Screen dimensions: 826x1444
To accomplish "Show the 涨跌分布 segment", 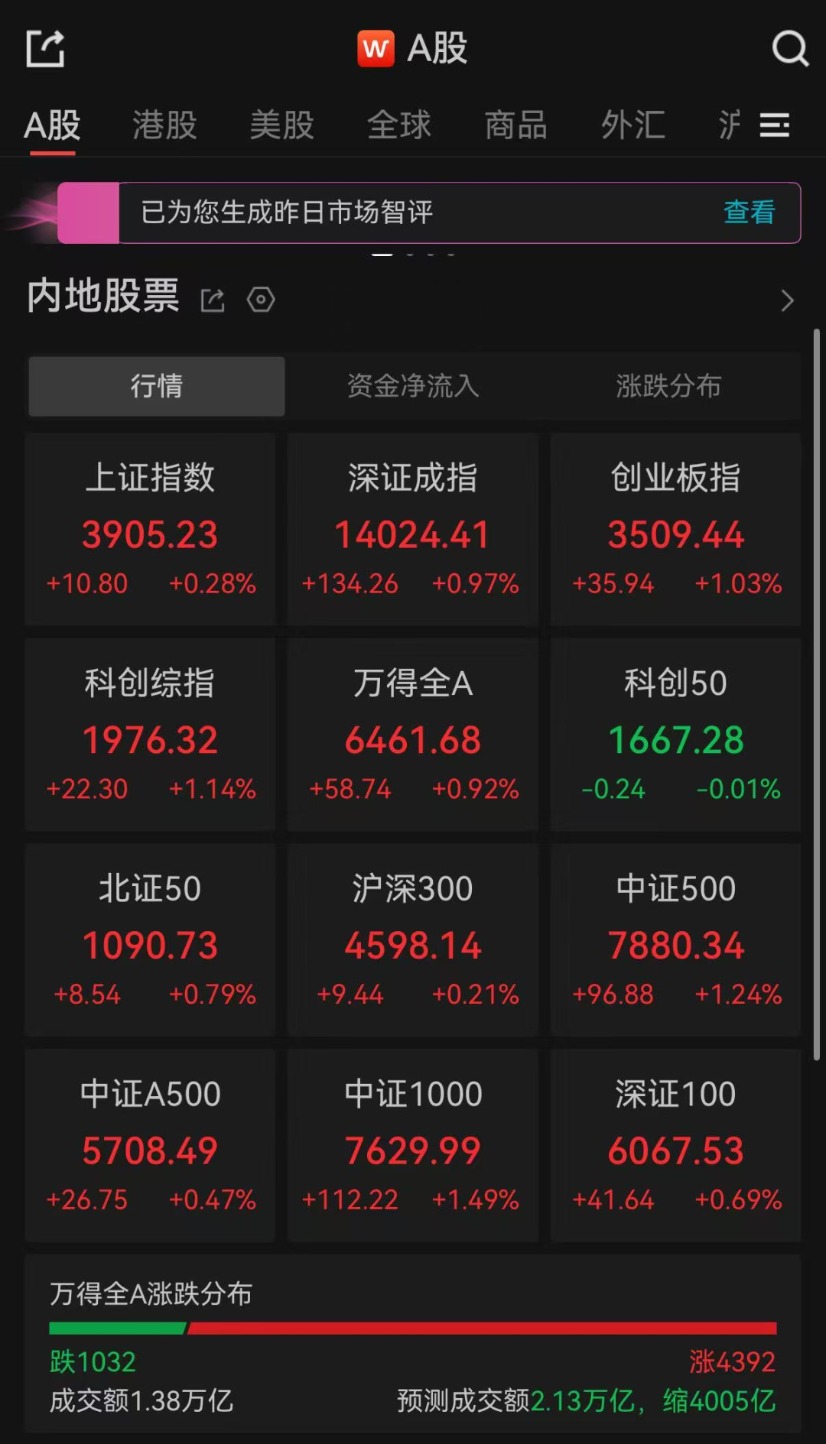I will (668, 386).
